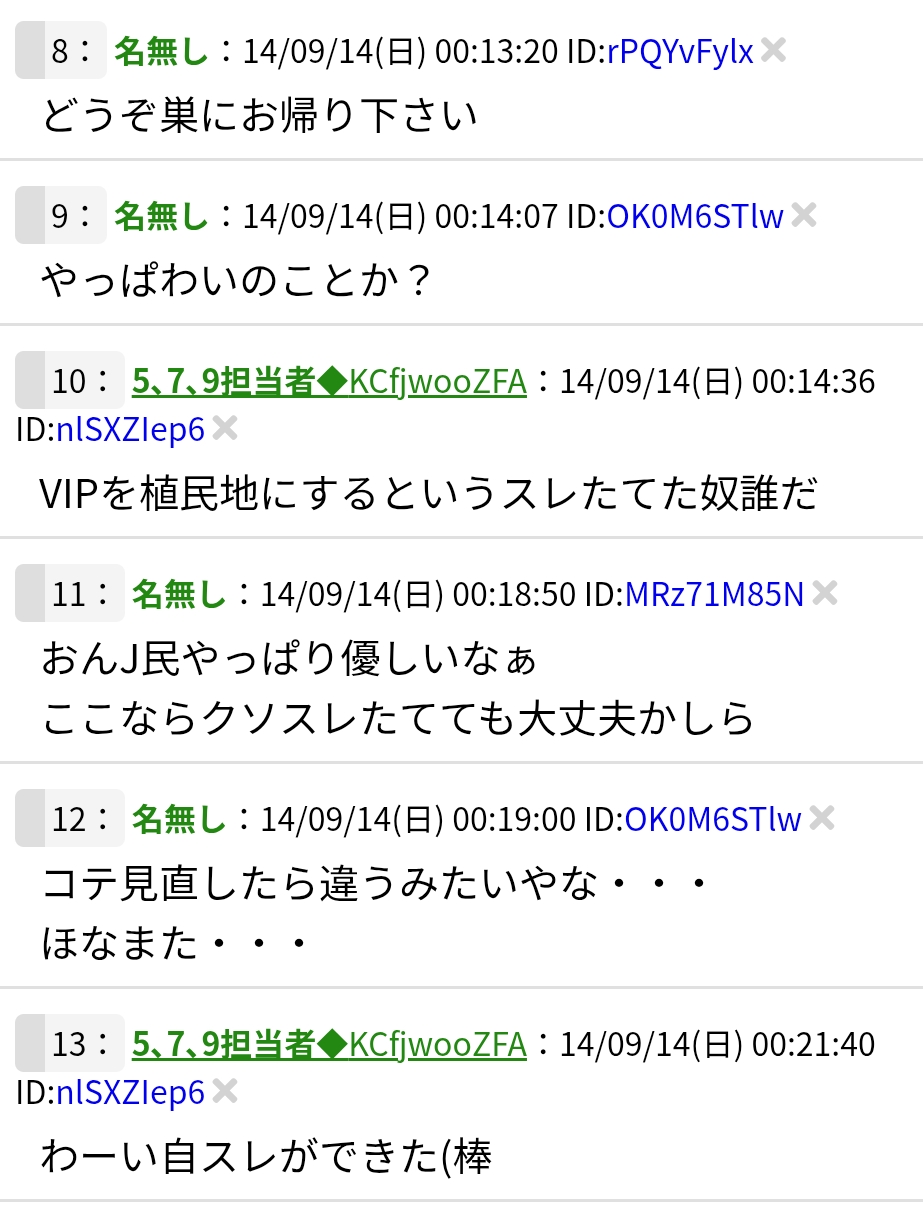
Task: Tap post number 8 button
Action: (60, 50)
